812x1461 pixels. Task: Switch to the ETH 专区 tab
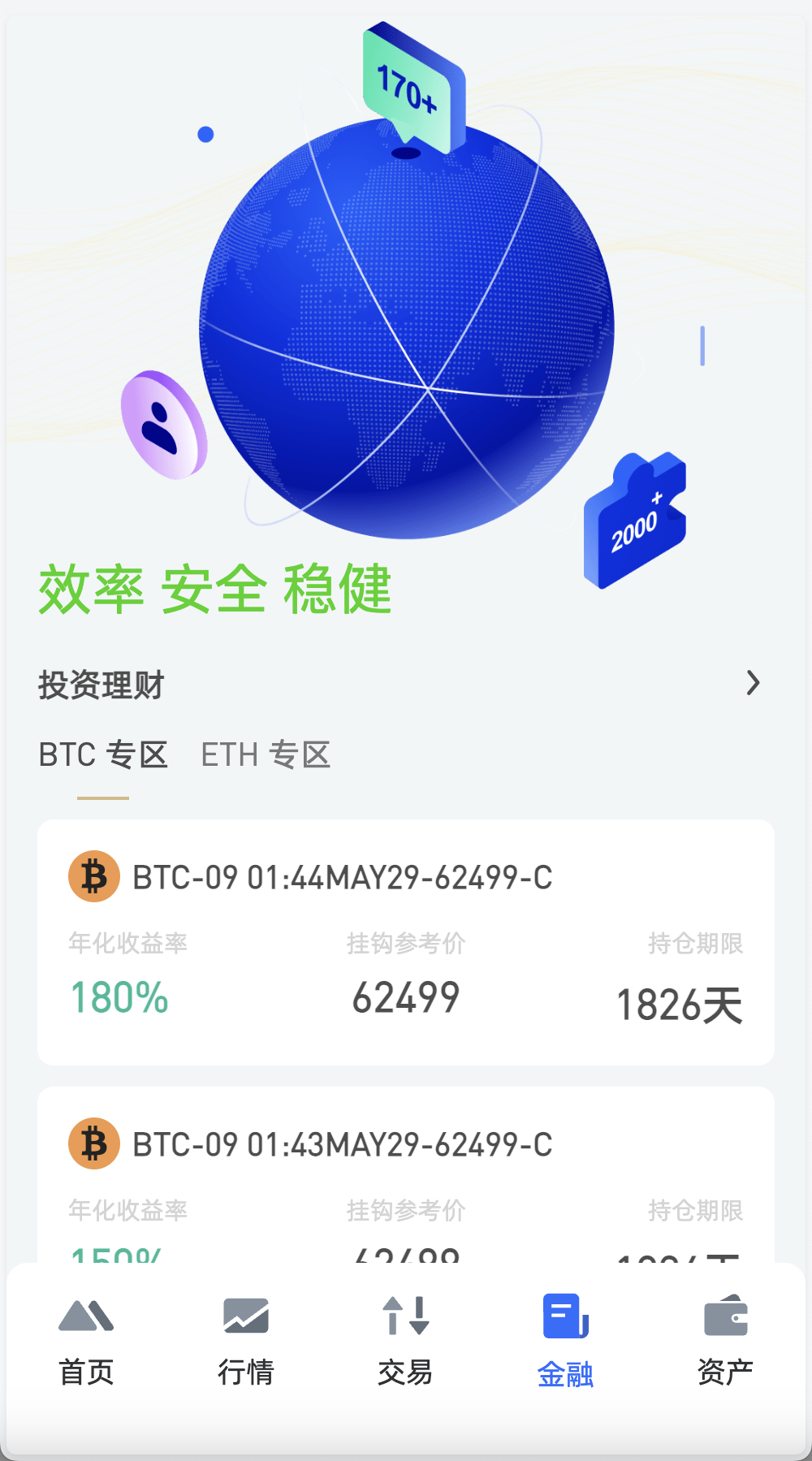pos(266,754)
